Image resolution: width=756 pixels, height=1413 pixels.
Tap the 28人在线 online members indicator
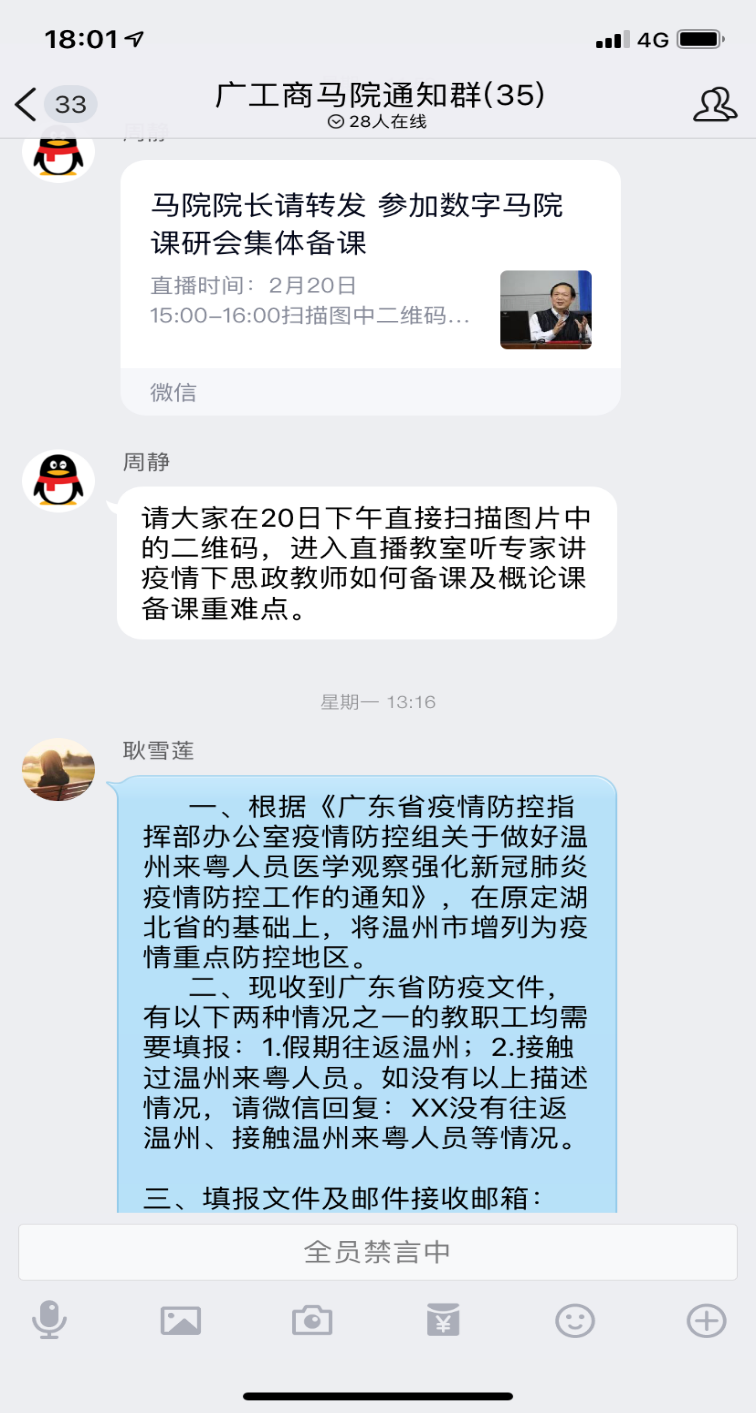(378, 122)
